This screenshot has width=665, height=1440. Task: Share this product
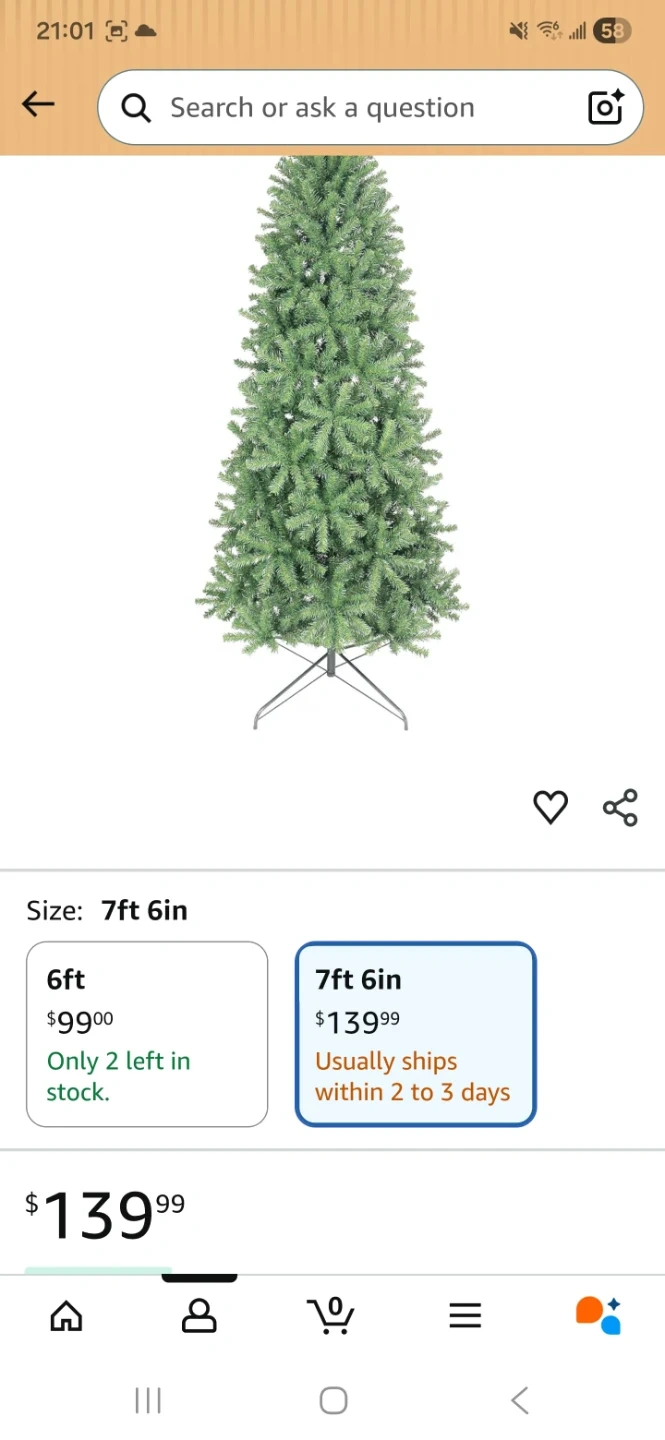(x=620, y=807)
